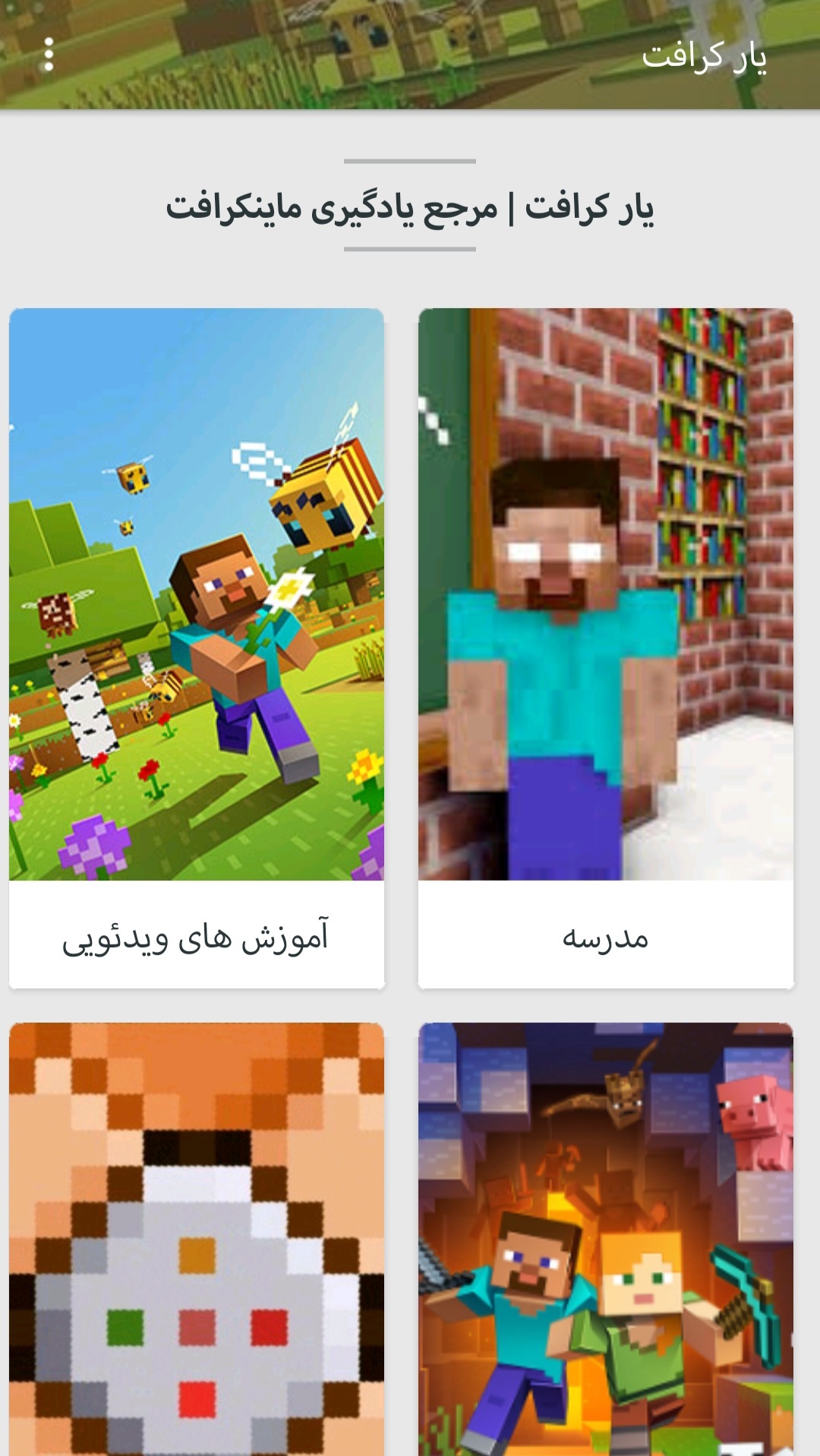Viewport: 820px width, 1456px height.
Task: Open the مدرسه card
Action: (605, 647)
